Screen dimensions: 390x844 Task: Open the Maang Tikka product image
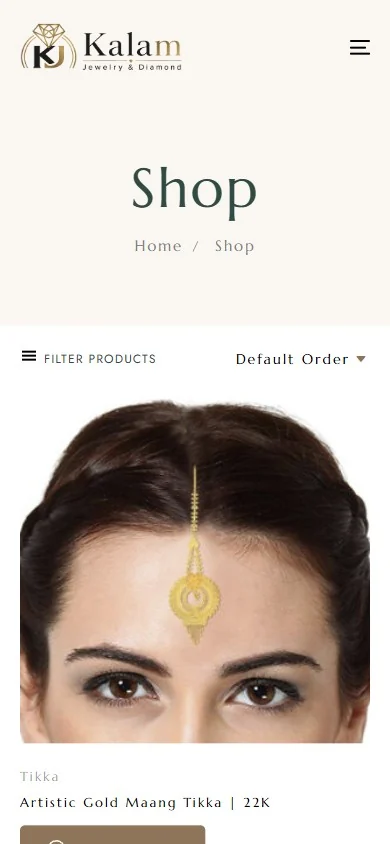coord(195,572)
